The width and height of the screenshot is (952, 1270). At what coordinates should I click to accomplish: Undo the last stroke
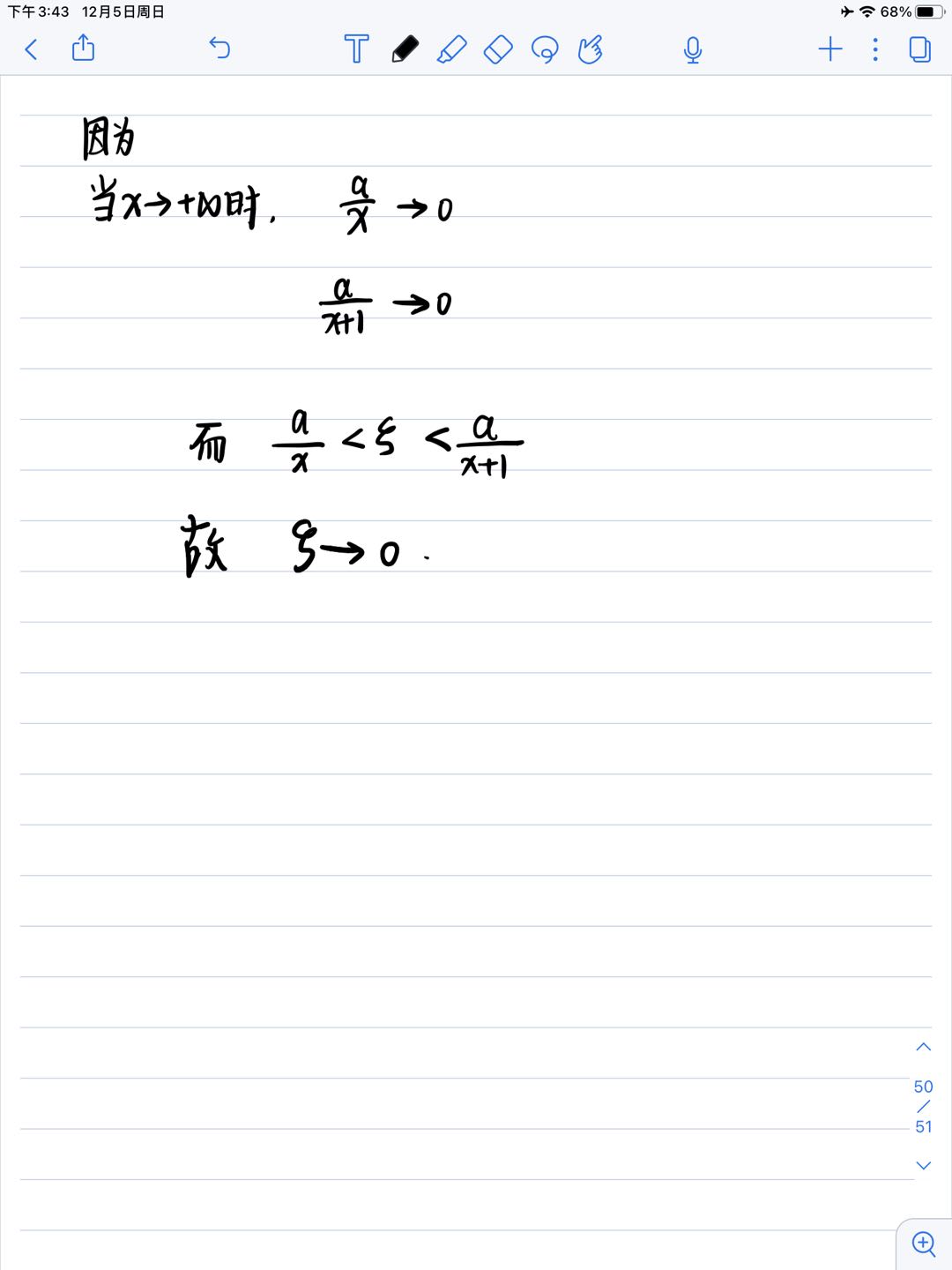(x=219, y=48)
